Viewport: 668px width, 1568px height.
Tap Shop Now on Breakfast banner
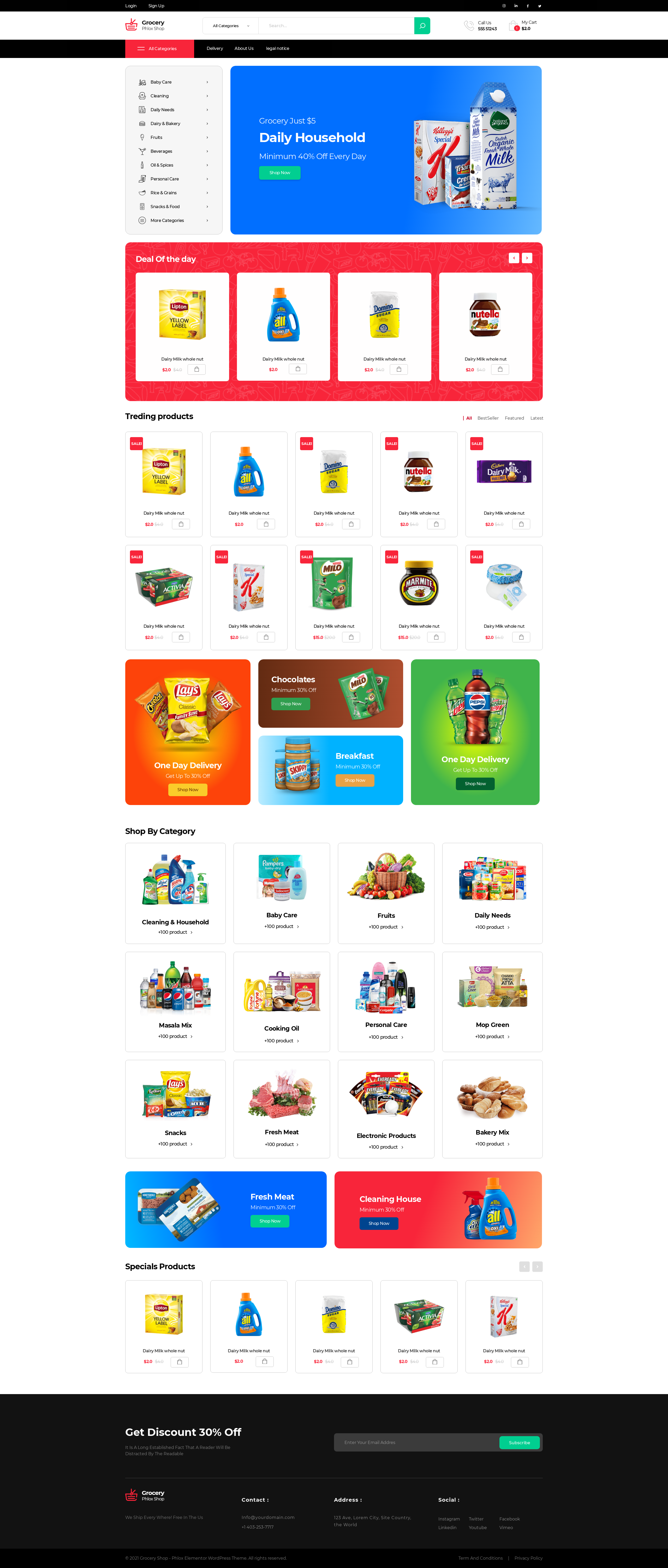355,780
